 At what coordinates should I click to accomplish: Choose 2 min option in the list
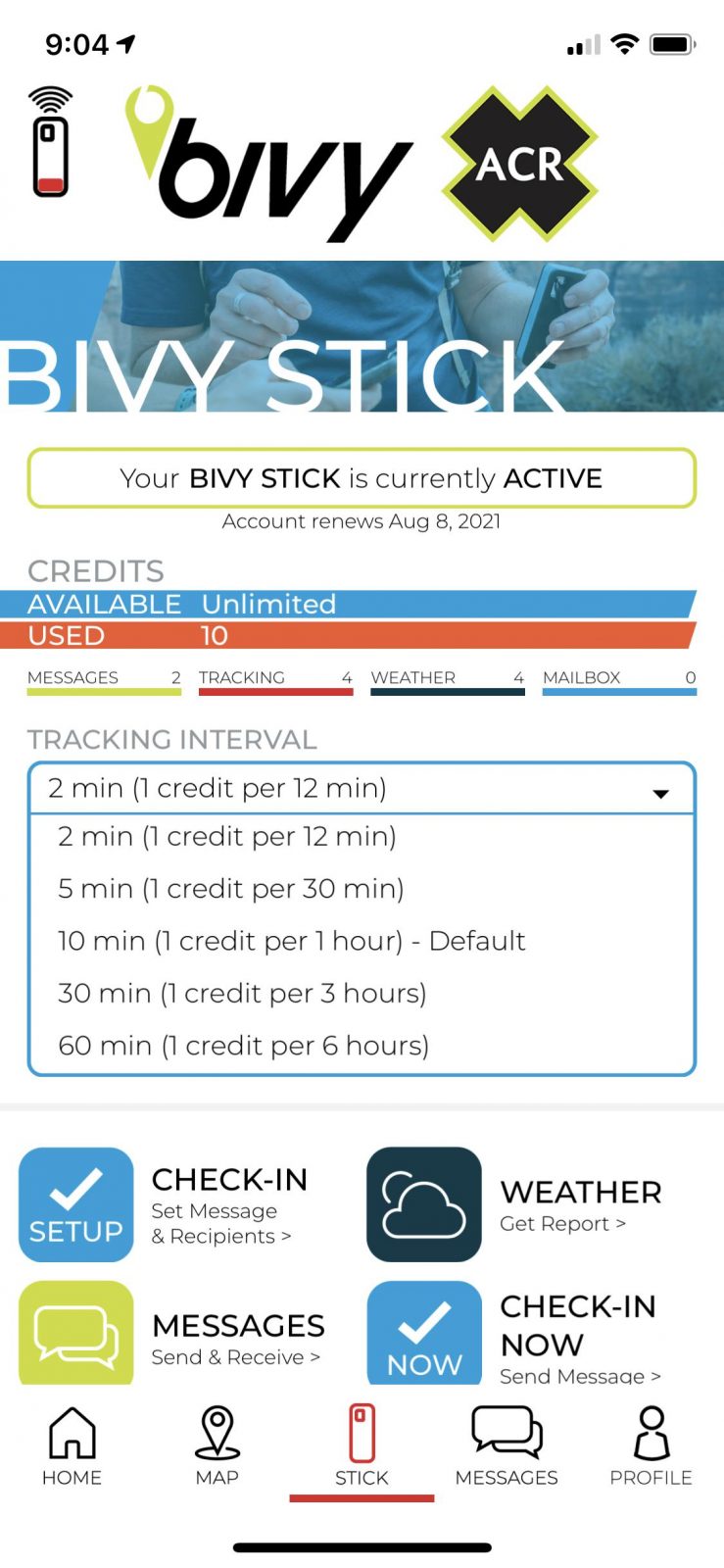click(227, 837)
